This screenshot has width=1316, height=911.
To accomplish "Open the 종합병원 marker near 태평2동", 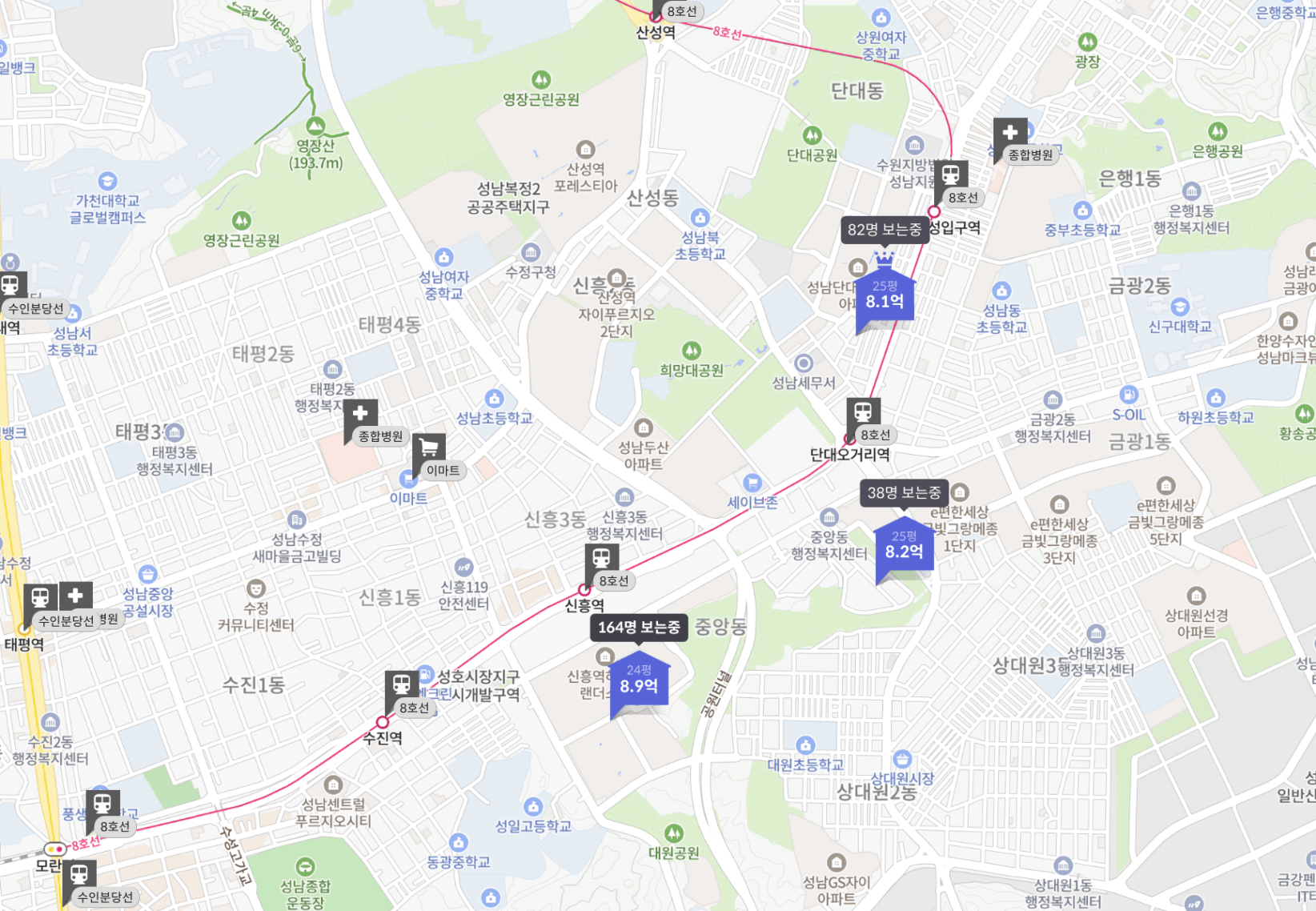I will tap(361, 416).
